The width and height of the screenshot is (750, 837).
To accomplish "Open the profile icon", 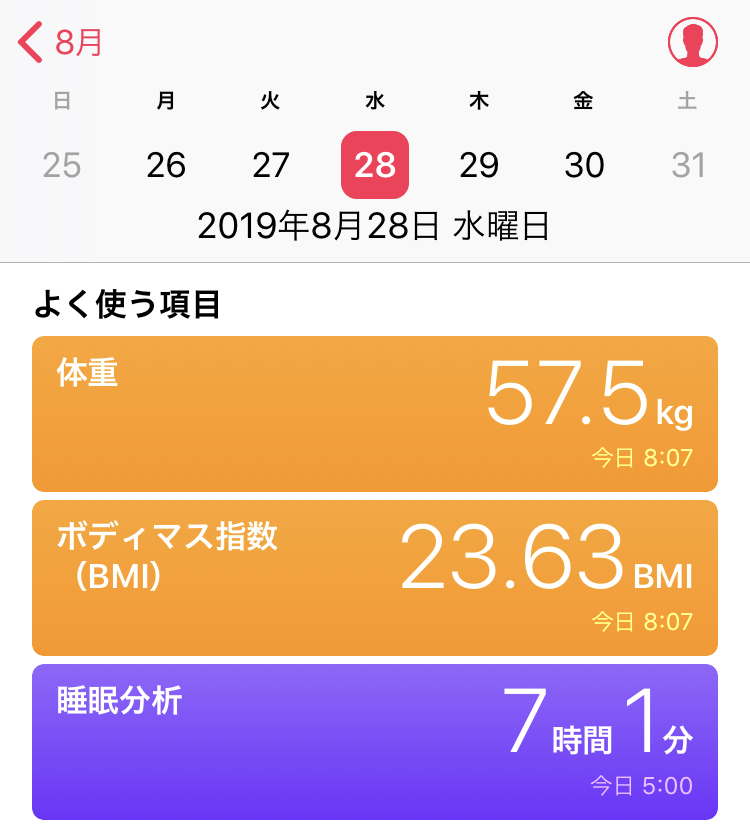I will click(x=693, y=43).
